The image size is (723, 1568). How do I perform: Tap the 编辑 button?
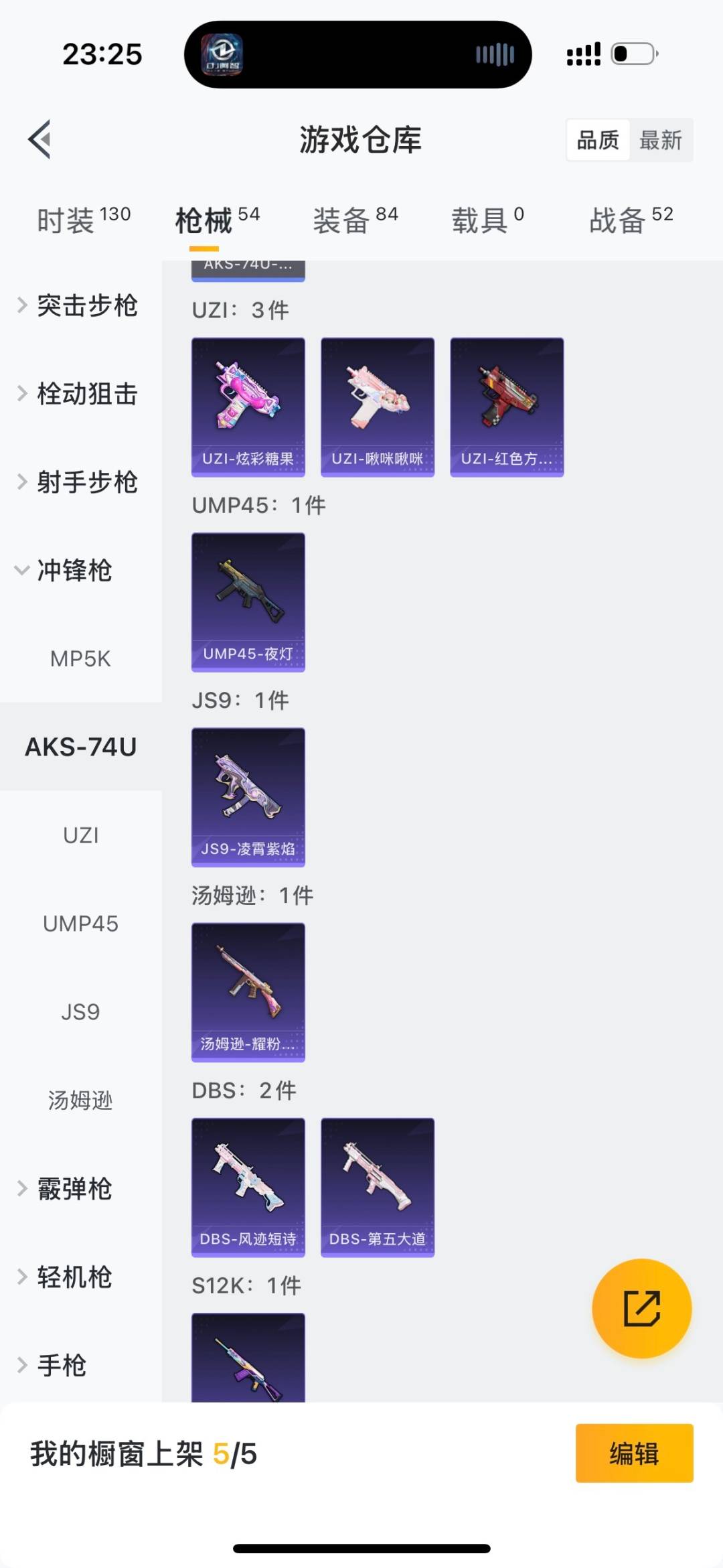(633, 1455)
